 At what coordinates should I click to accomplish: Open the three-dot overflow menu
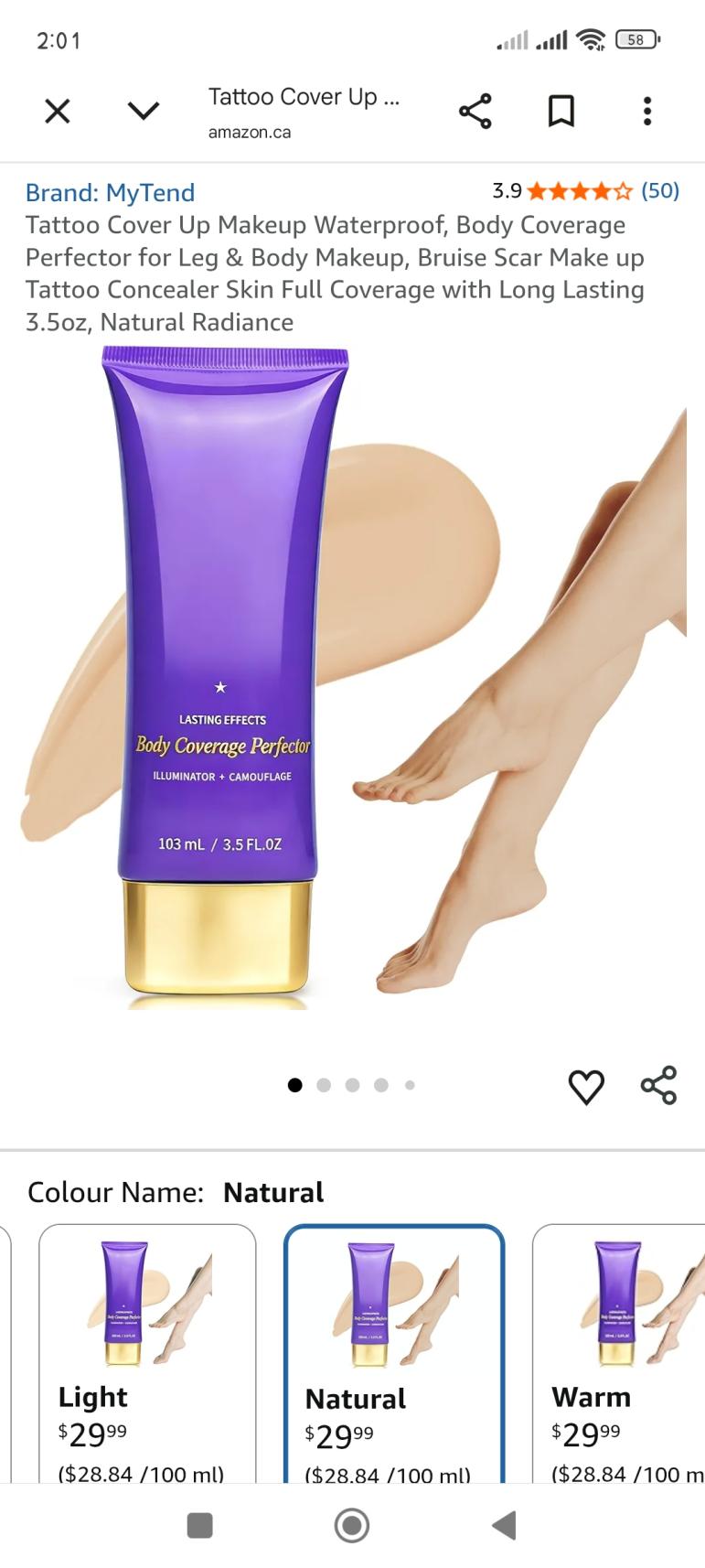coord(646,112)
